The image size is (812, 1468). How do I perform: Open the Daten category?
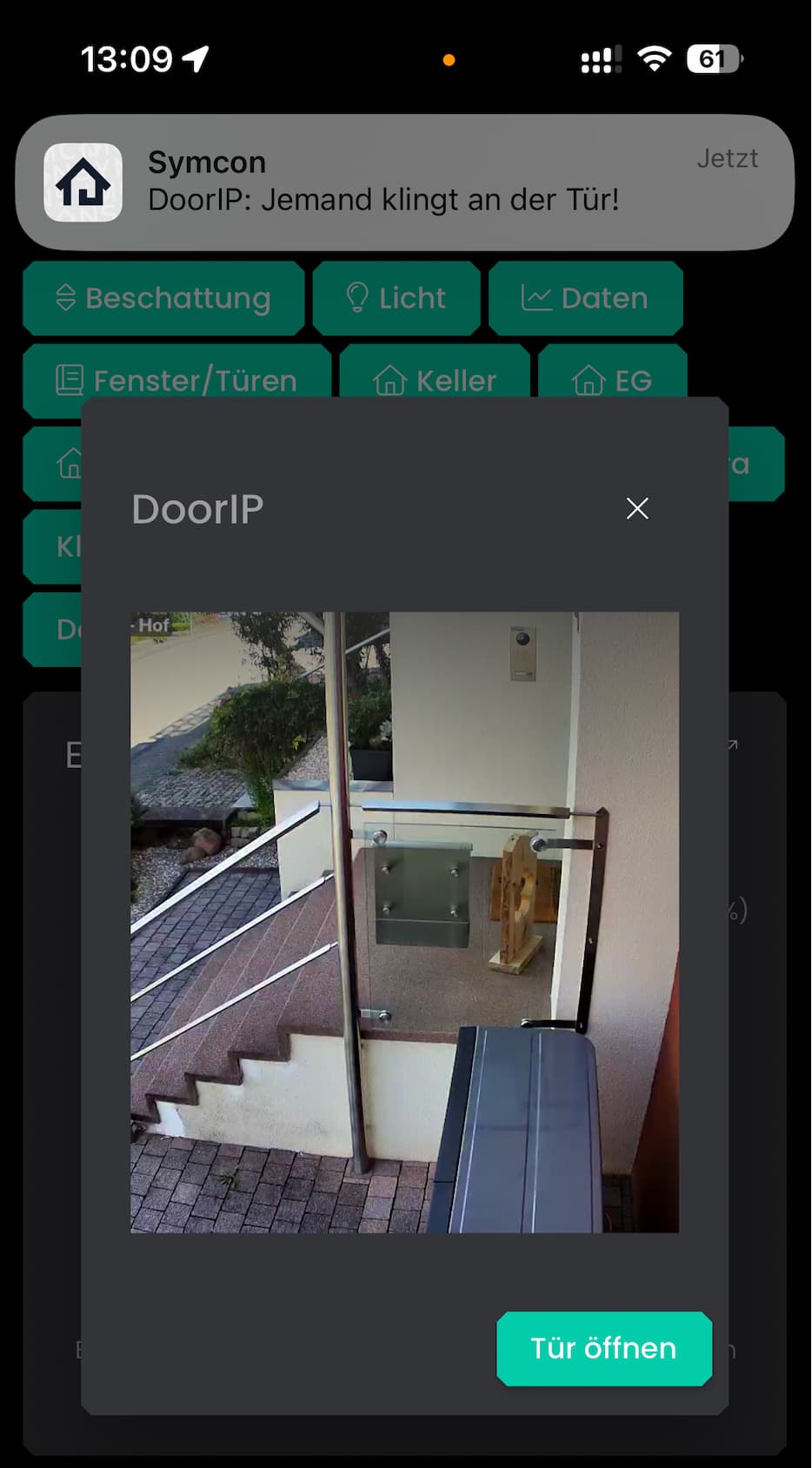pyautogui.click(x=585, y=298)
